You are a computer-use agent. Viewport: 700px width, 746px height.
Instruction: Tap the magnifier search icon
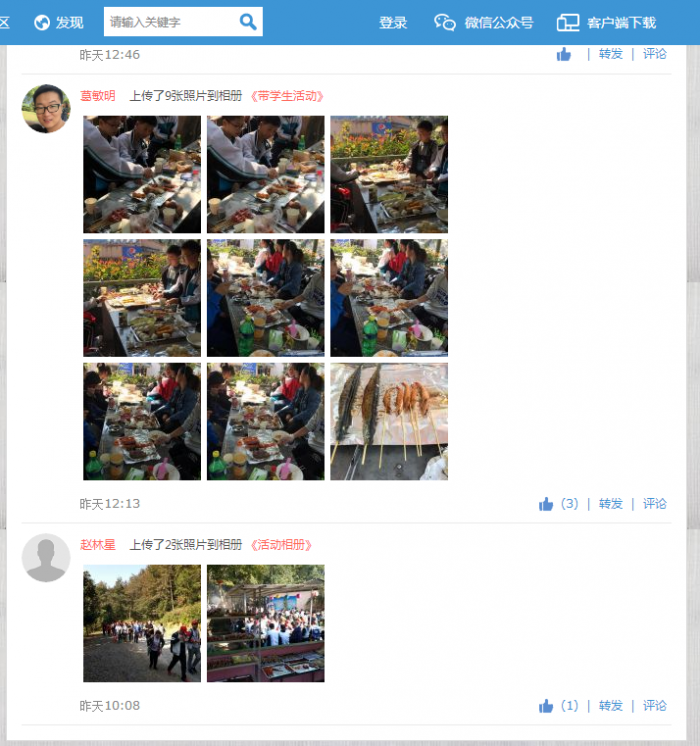pos(248,22)
